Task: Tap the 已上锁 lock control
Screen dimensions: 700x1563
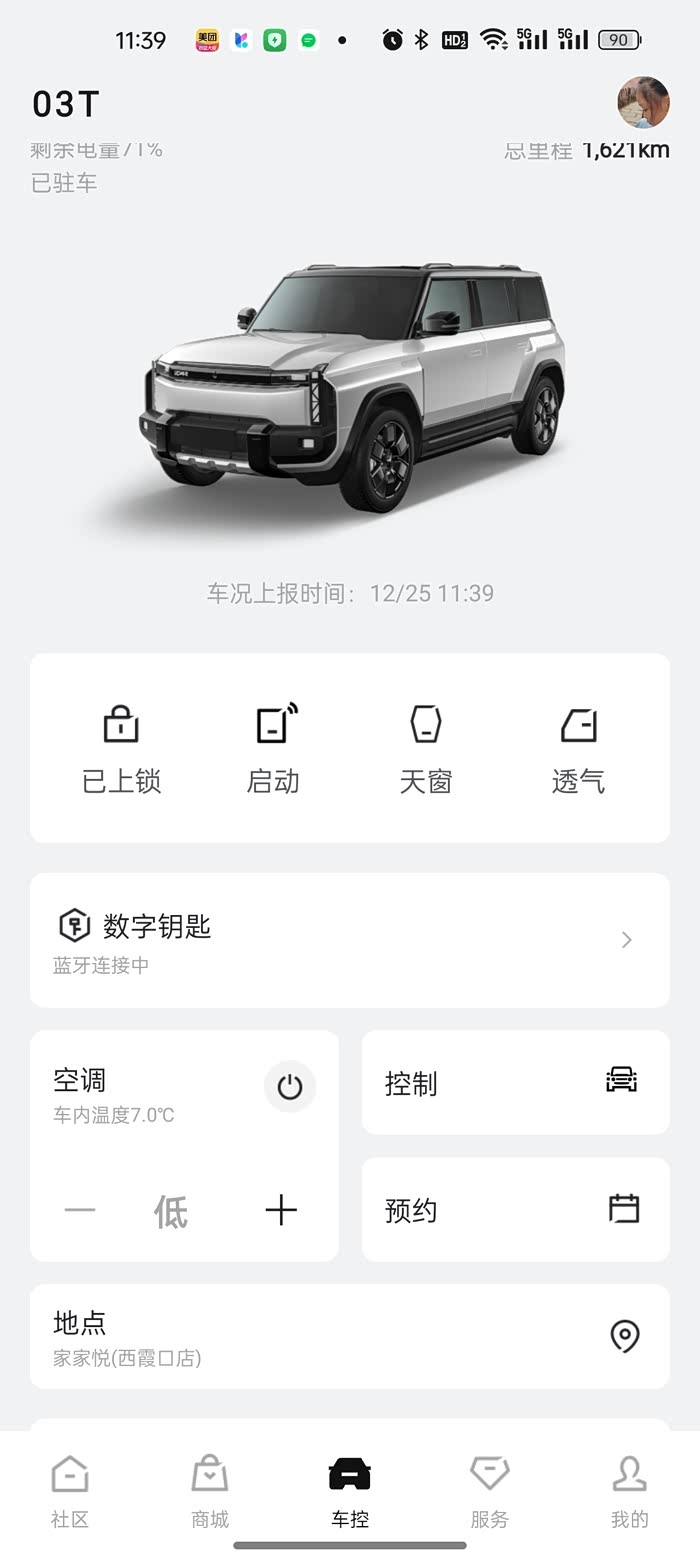Action: click(x=121, y=747)
